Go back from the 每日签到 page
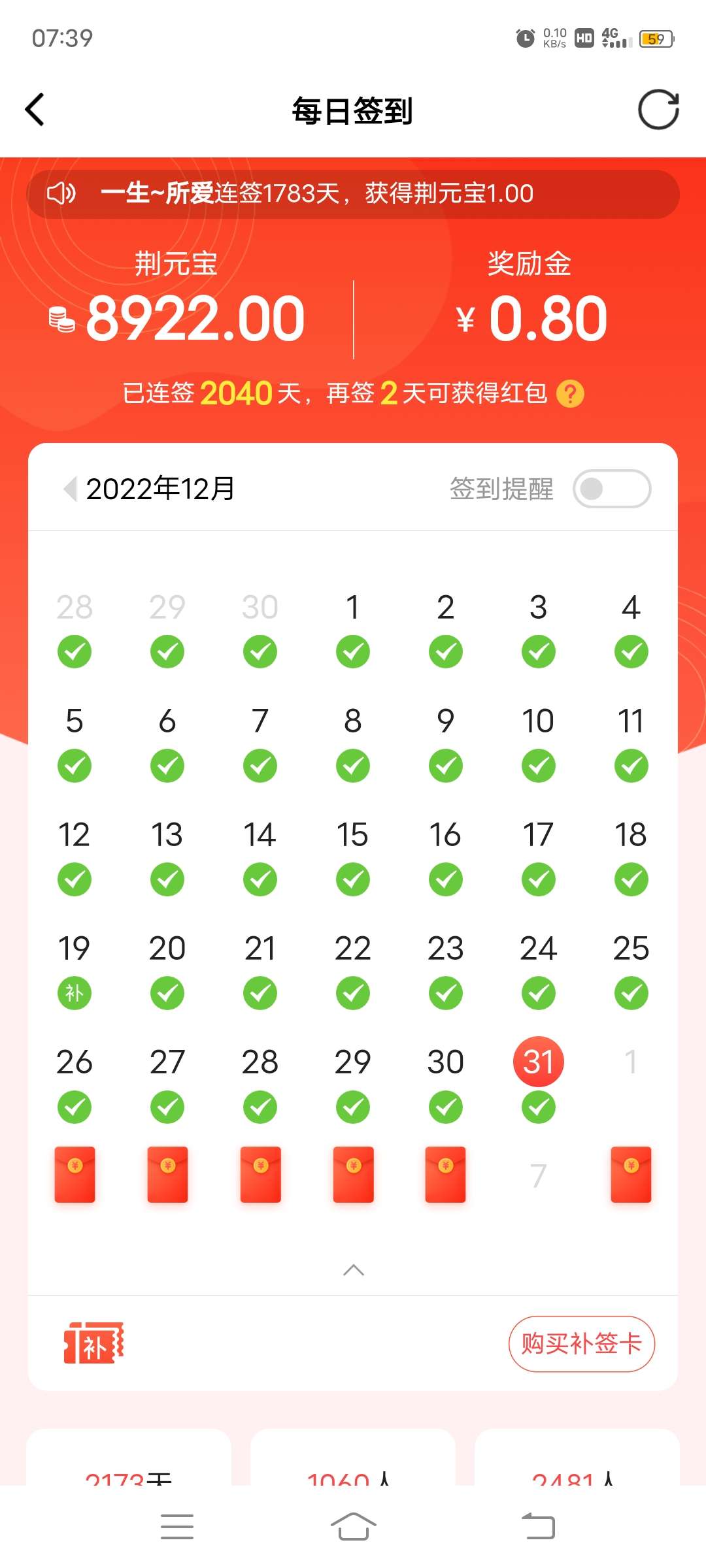This screenshot has width=706, height=1568. [x=35, y=110]
